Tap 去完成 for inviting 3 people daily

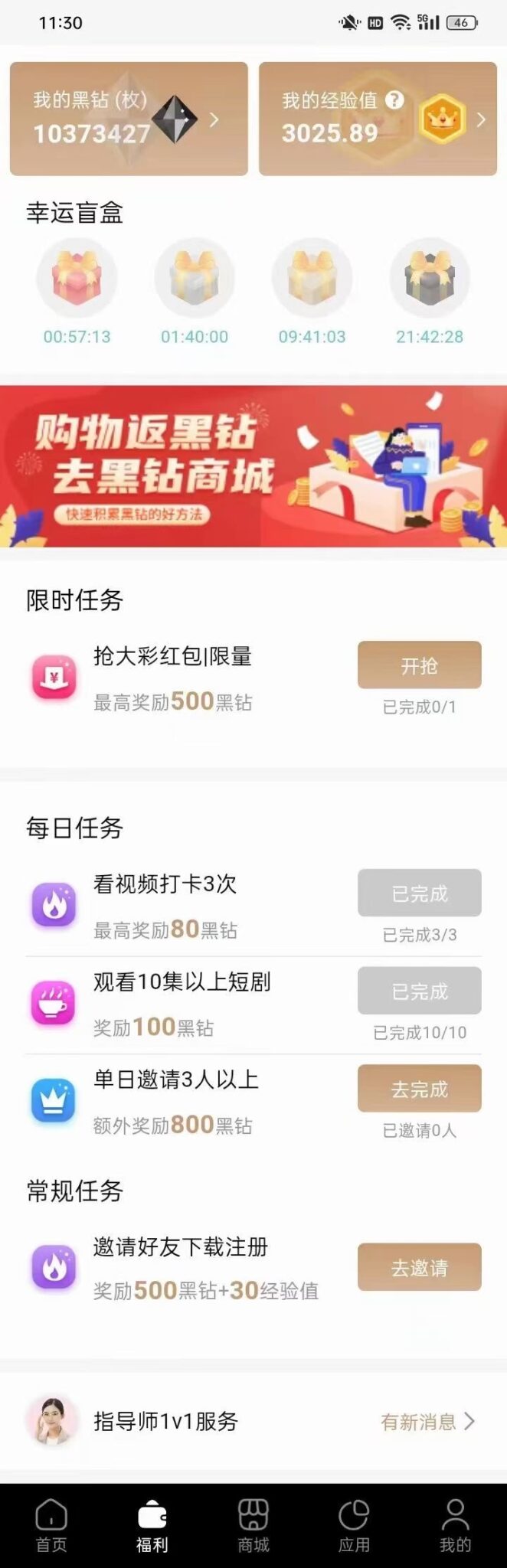pos(419,1089)
